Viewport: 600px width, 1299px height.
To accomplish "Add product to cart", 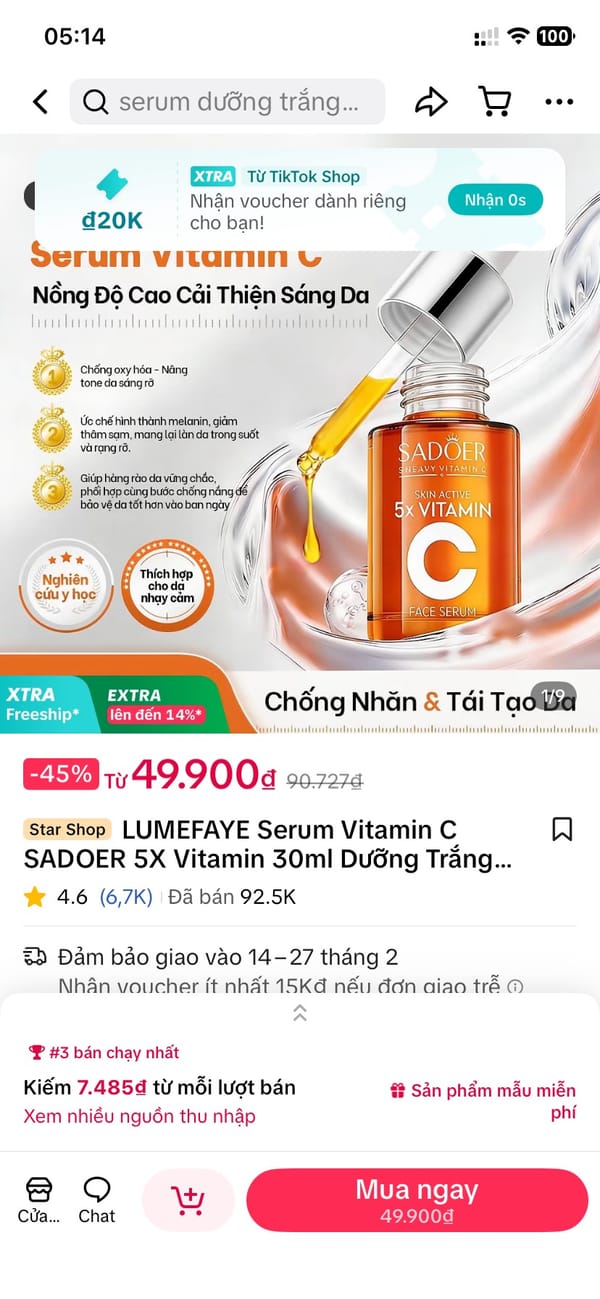I will (x=188, y=1199).
